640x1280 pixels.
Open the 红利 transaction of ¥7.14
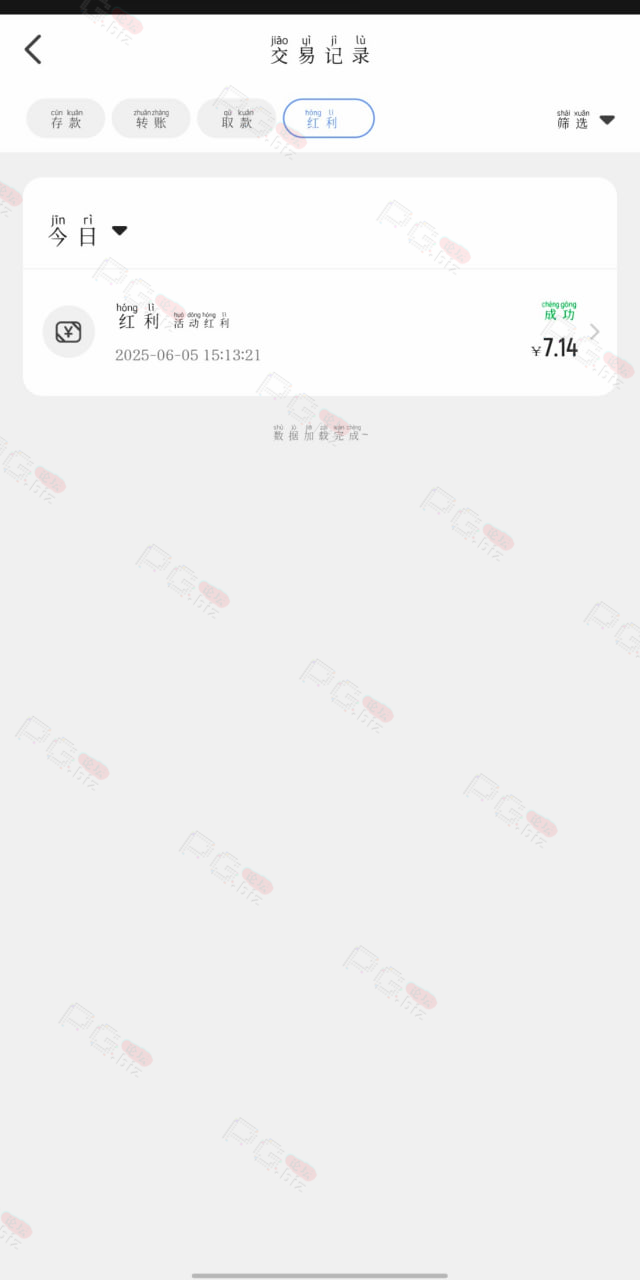[x=319, y=333]
